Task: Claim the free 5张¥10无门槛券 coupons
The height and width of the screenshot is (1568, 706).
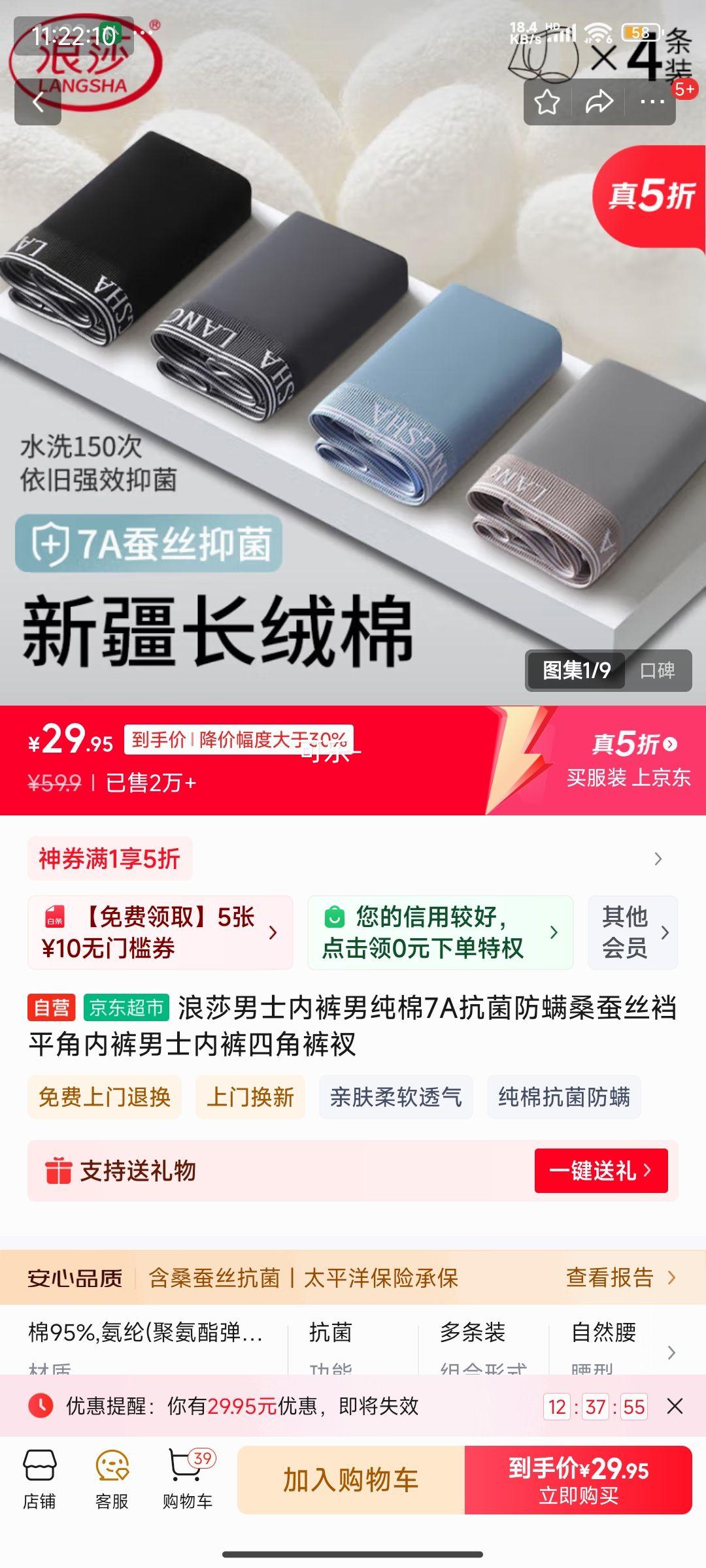Action: click(160, 932)
